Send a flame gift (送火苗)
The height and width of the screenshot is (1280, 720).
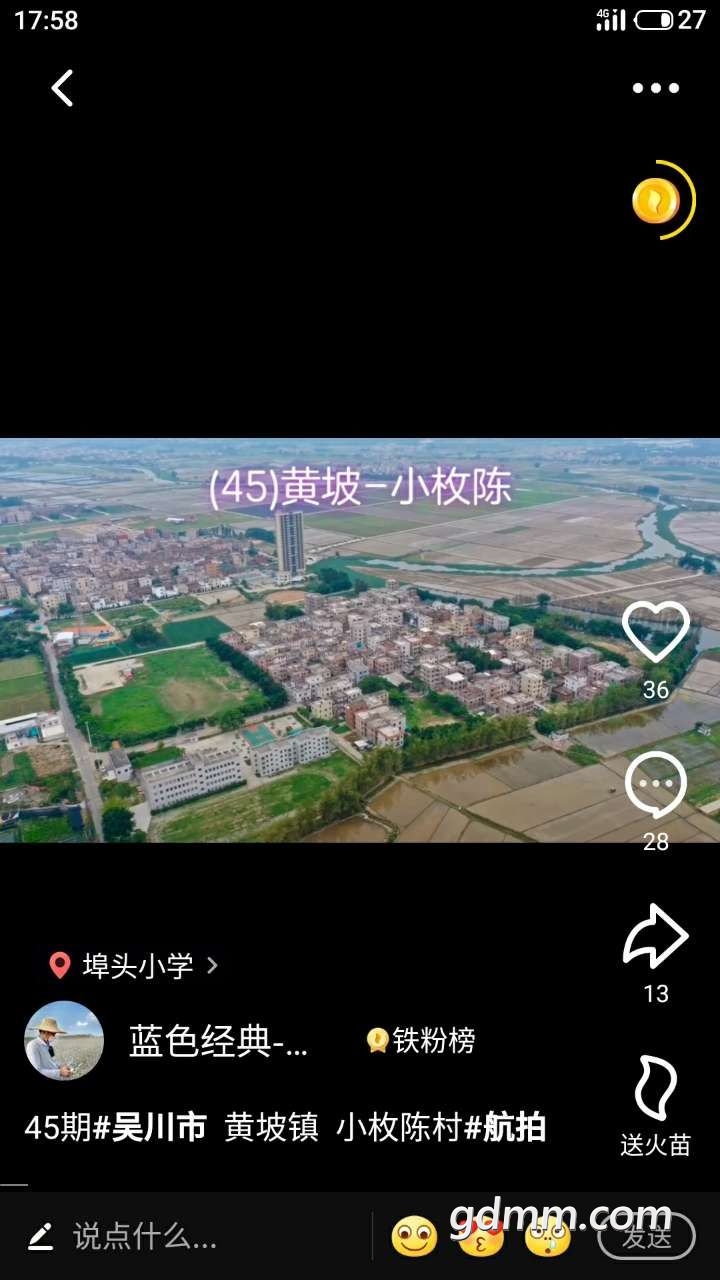tap(656, 1090)
